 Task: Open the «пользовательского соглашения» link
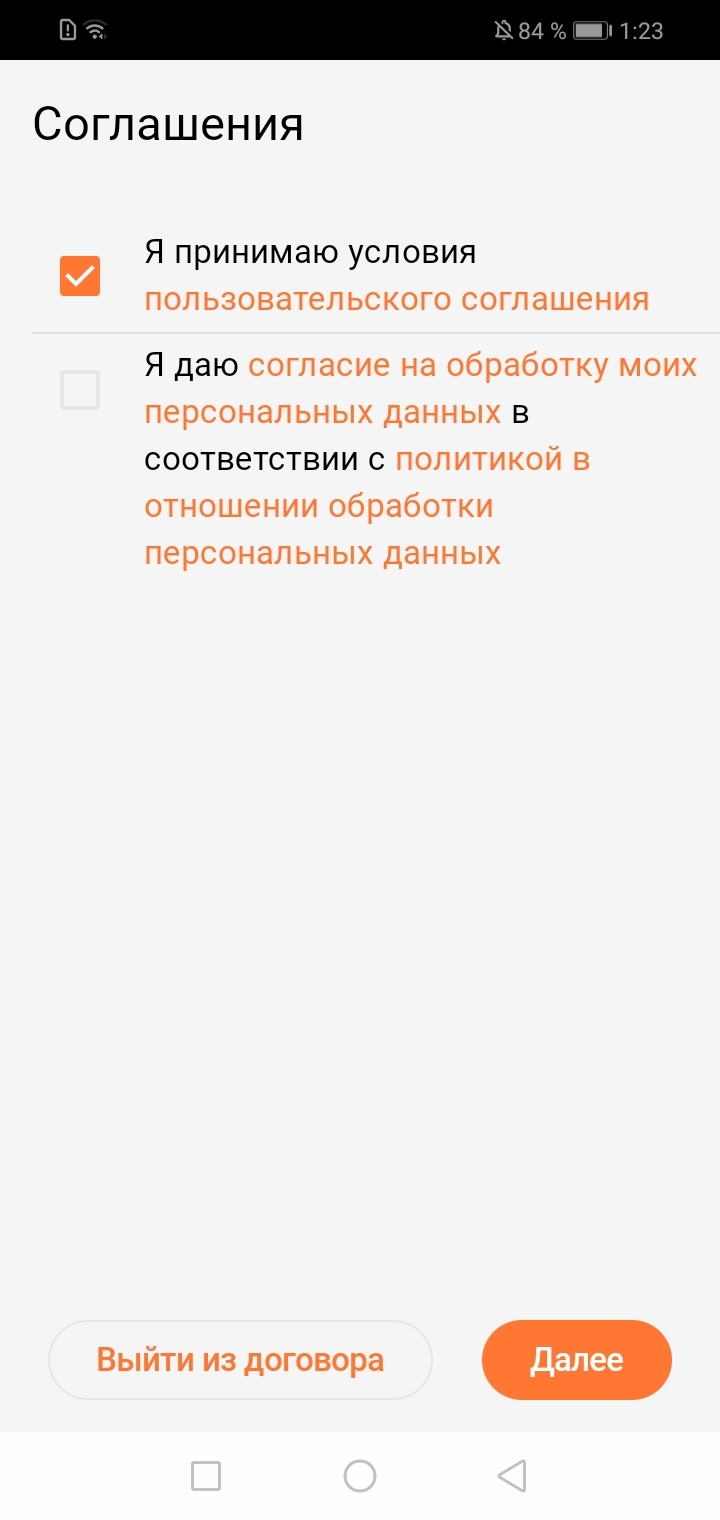(x=396, y=299)
